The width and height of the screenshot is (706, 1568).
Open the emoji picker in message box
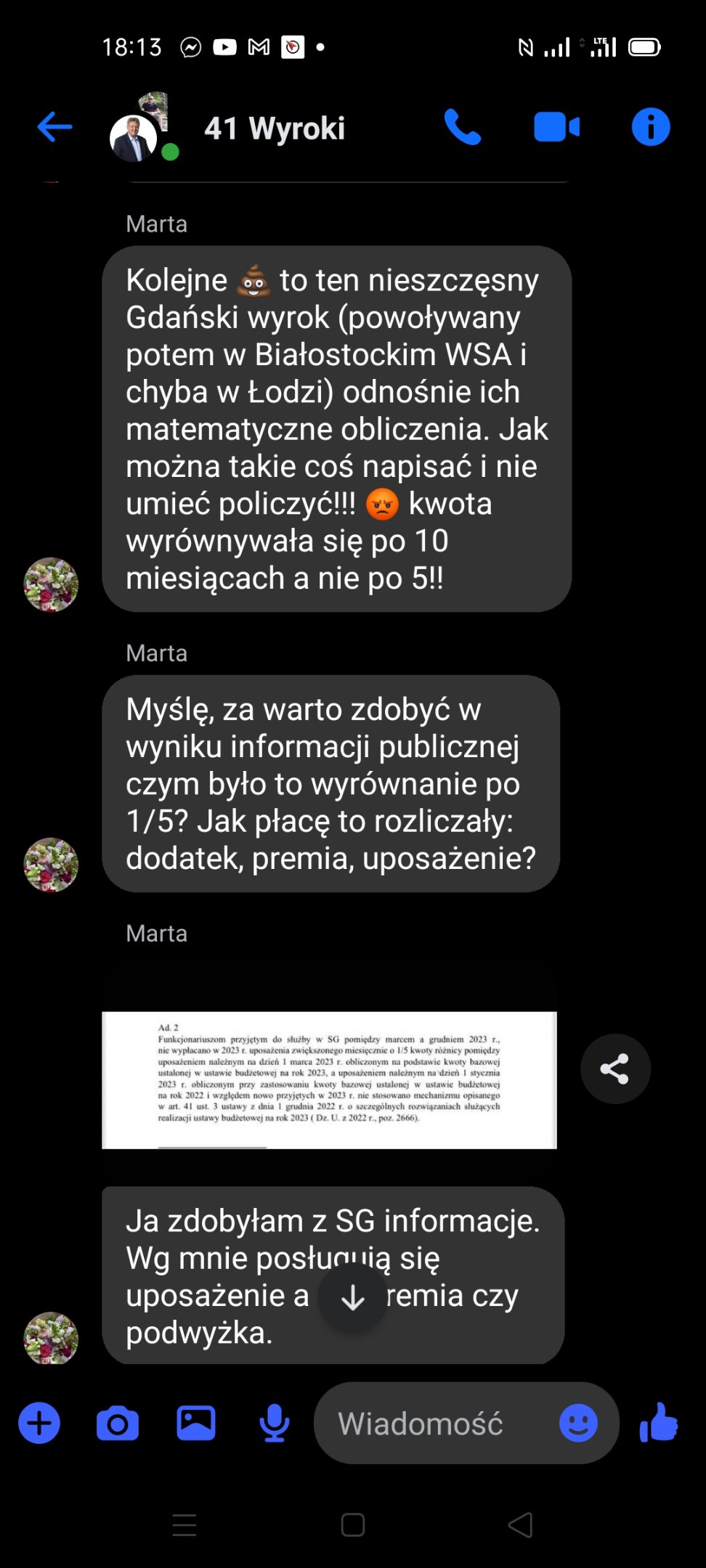point(578,1424)
